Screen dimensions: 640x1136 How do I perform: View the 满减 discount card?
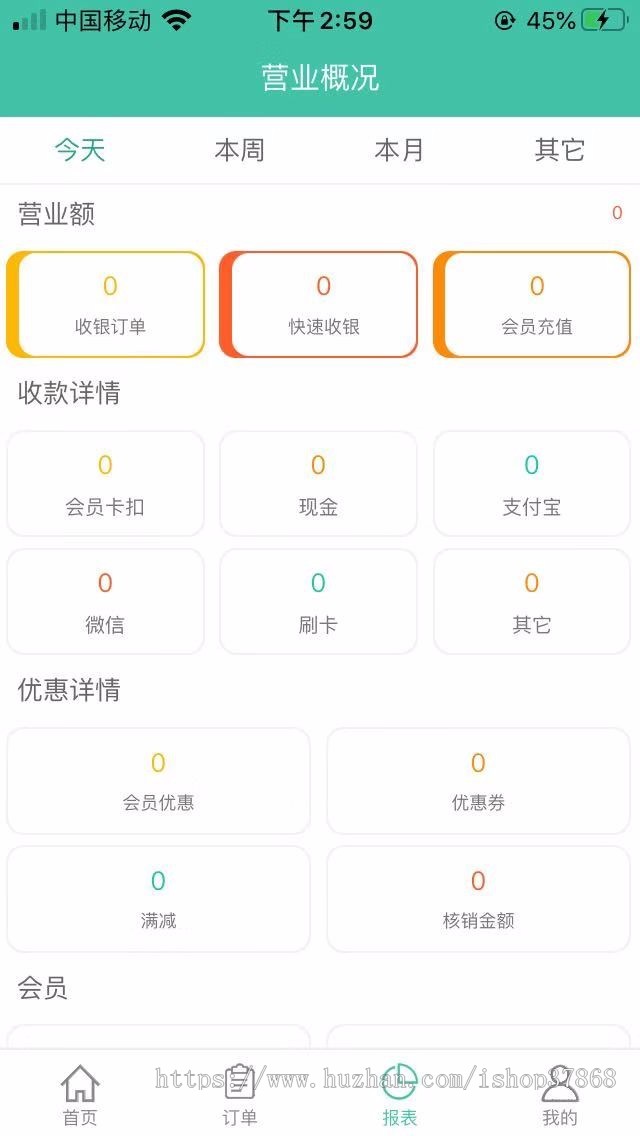158,899
